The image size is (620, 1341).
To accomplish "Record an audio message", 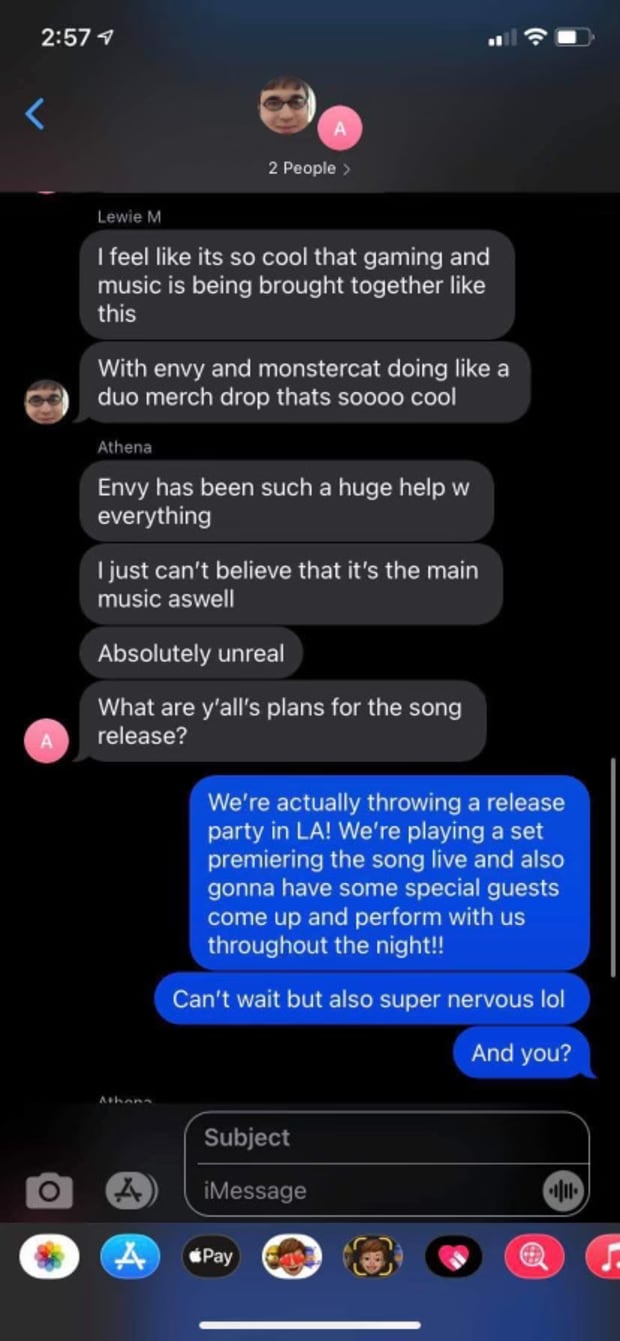I will point(562,1191).
